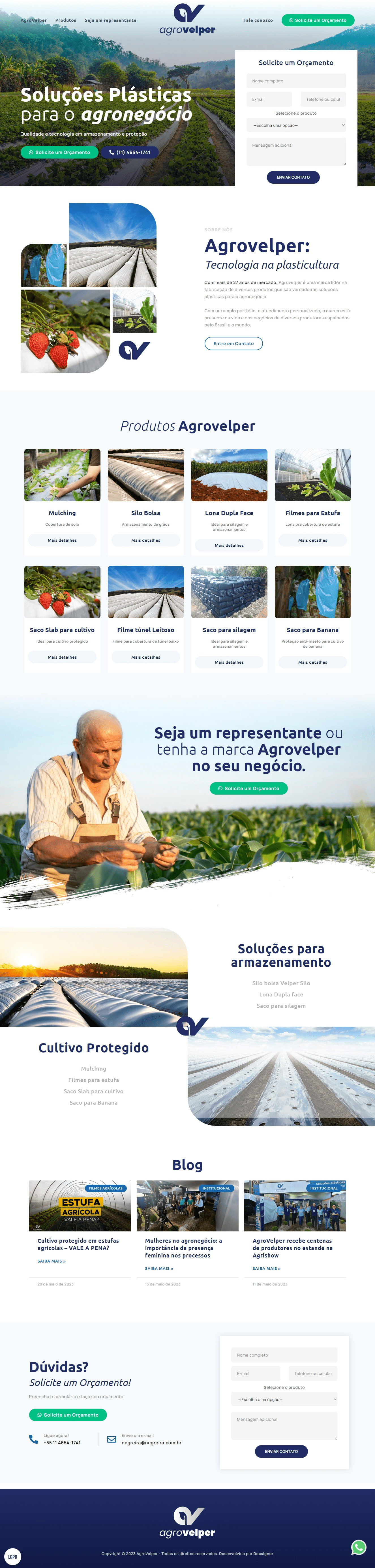Focus the Nome completo field in the hero form
The width and height of the screenshot is (375, 1568).
click(296, 81)
